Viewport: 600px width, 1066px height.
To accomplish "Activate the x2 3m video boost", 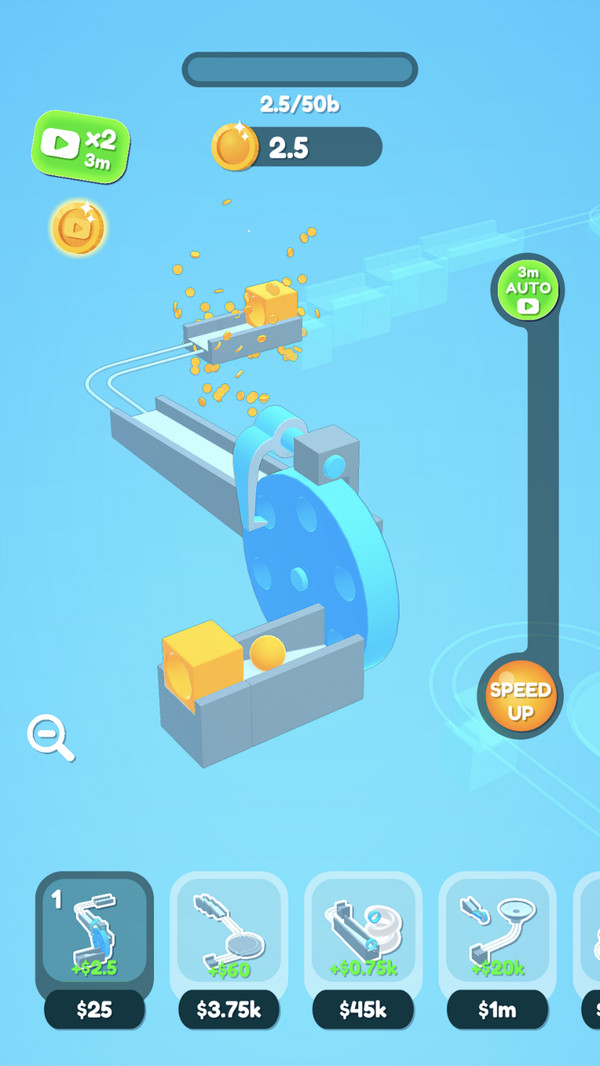I will [82, 146].
